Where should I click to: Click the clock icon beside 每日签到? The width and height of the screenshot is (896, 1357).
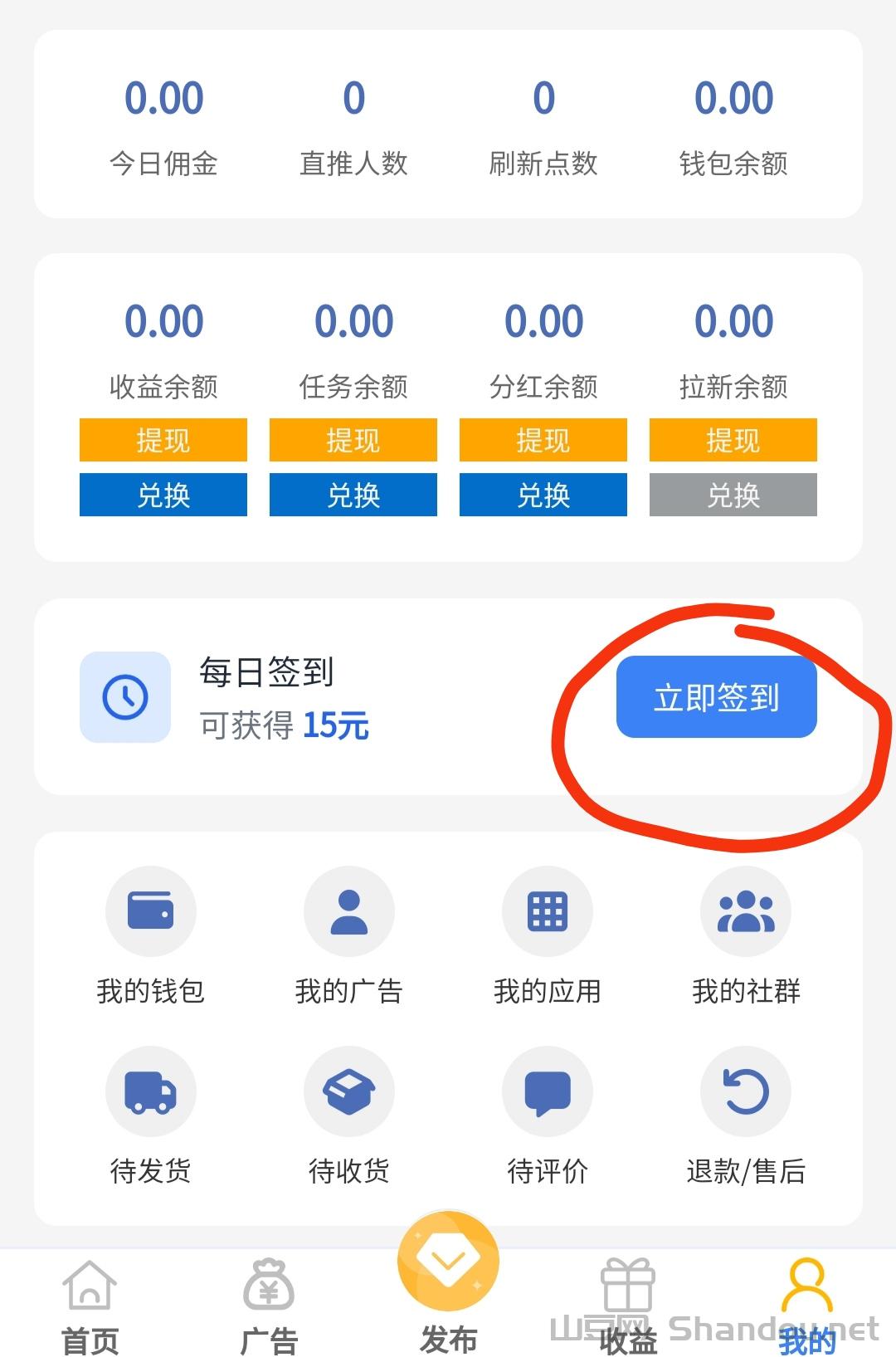click(x=124, y=696)
